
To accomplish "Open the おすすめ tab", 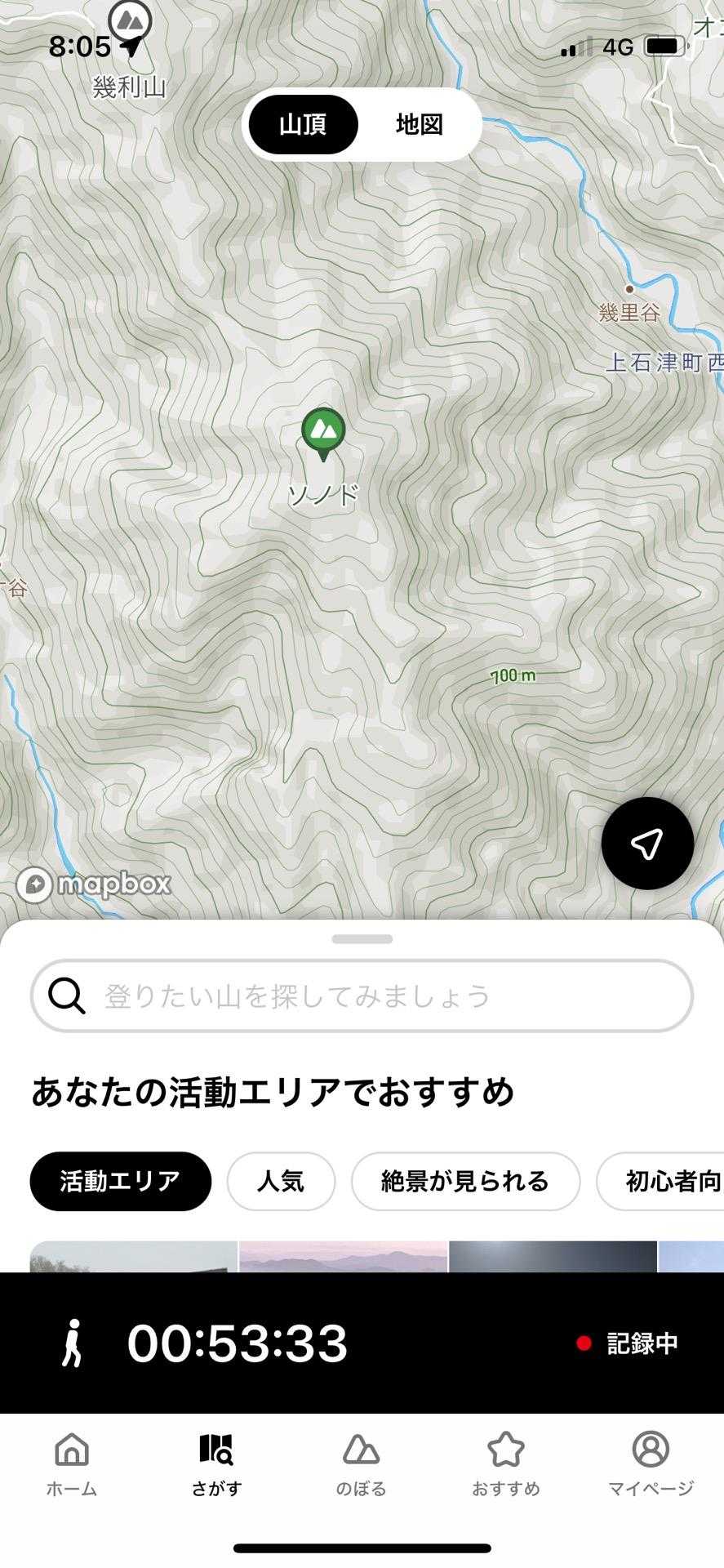I will 505,1466.
